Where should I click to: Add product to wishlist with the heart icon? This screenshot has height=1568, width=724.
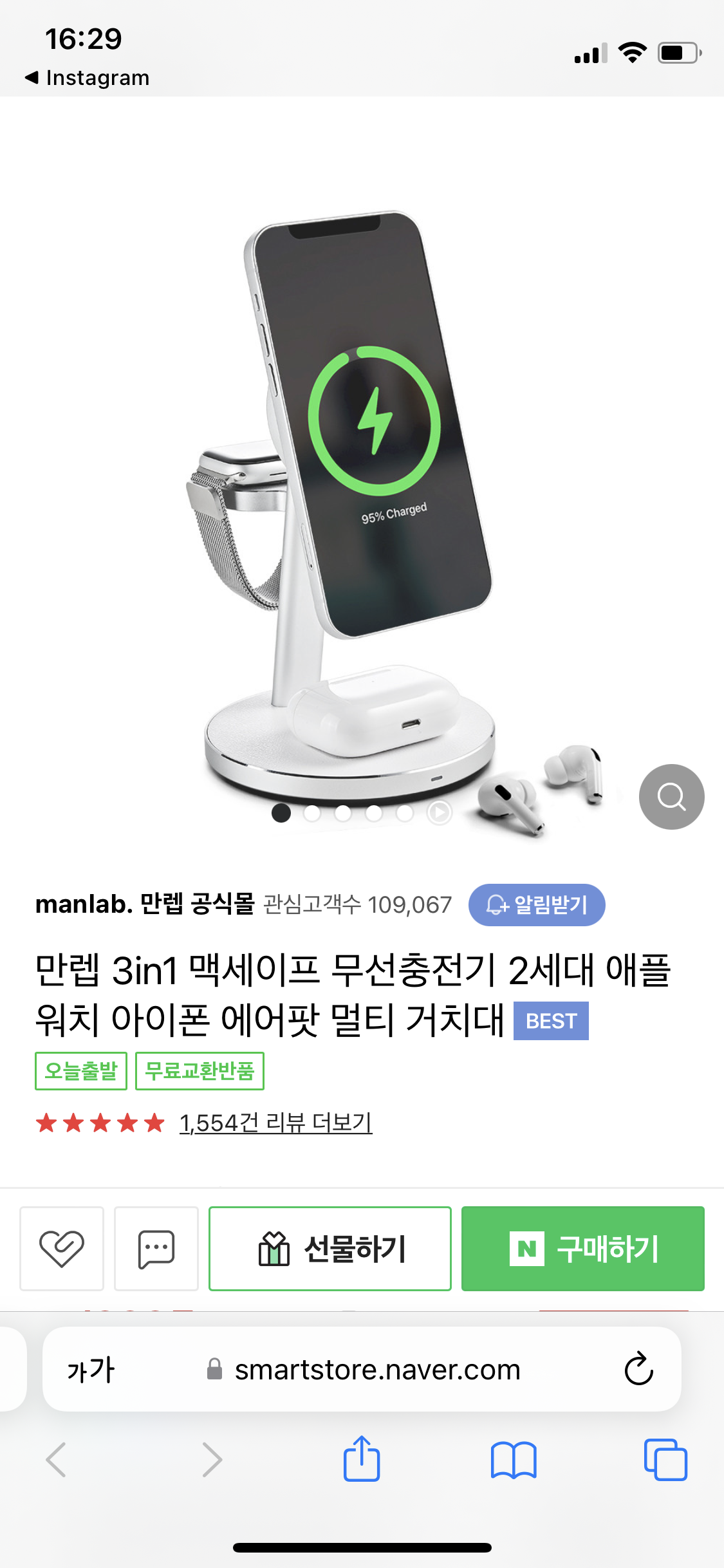pyautogui.click(x=62, y=1248)
